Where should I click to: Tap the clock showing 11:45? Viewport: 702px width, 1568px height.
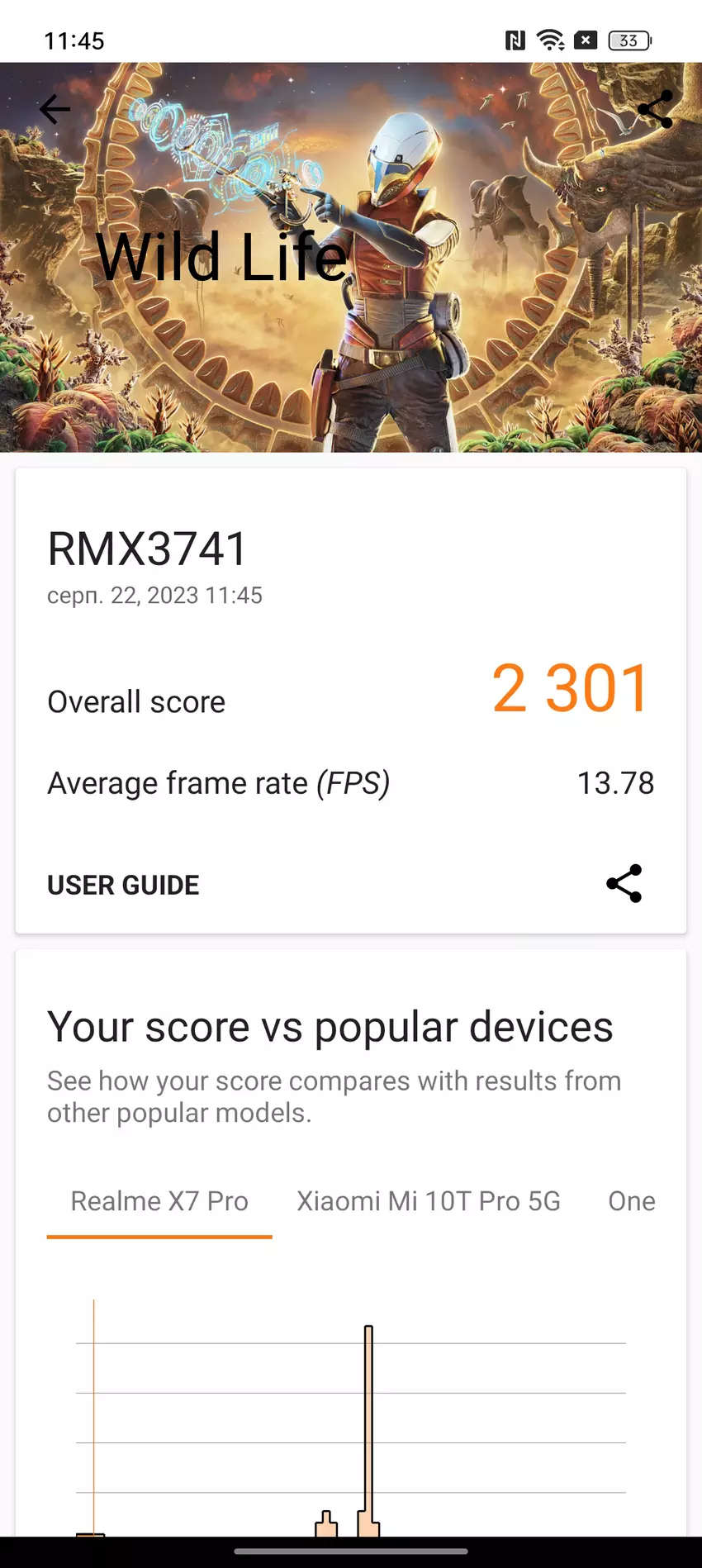(74, 40)
